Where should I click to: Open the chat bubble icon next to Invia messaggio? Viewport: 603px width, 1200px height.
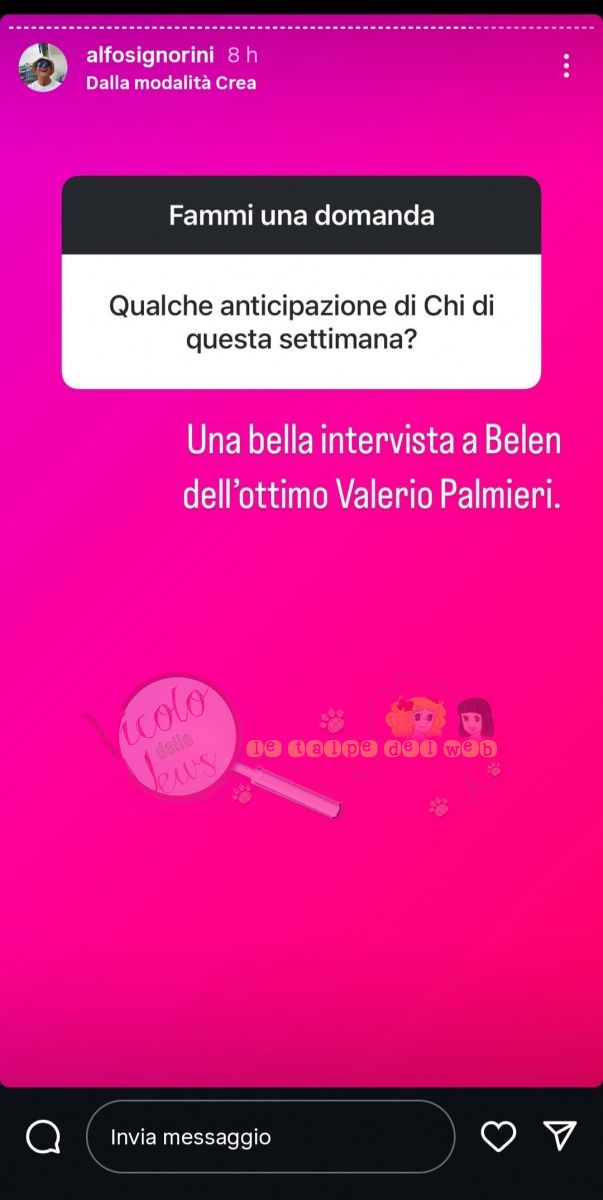pyautogui.click(x=43, y=1137)
